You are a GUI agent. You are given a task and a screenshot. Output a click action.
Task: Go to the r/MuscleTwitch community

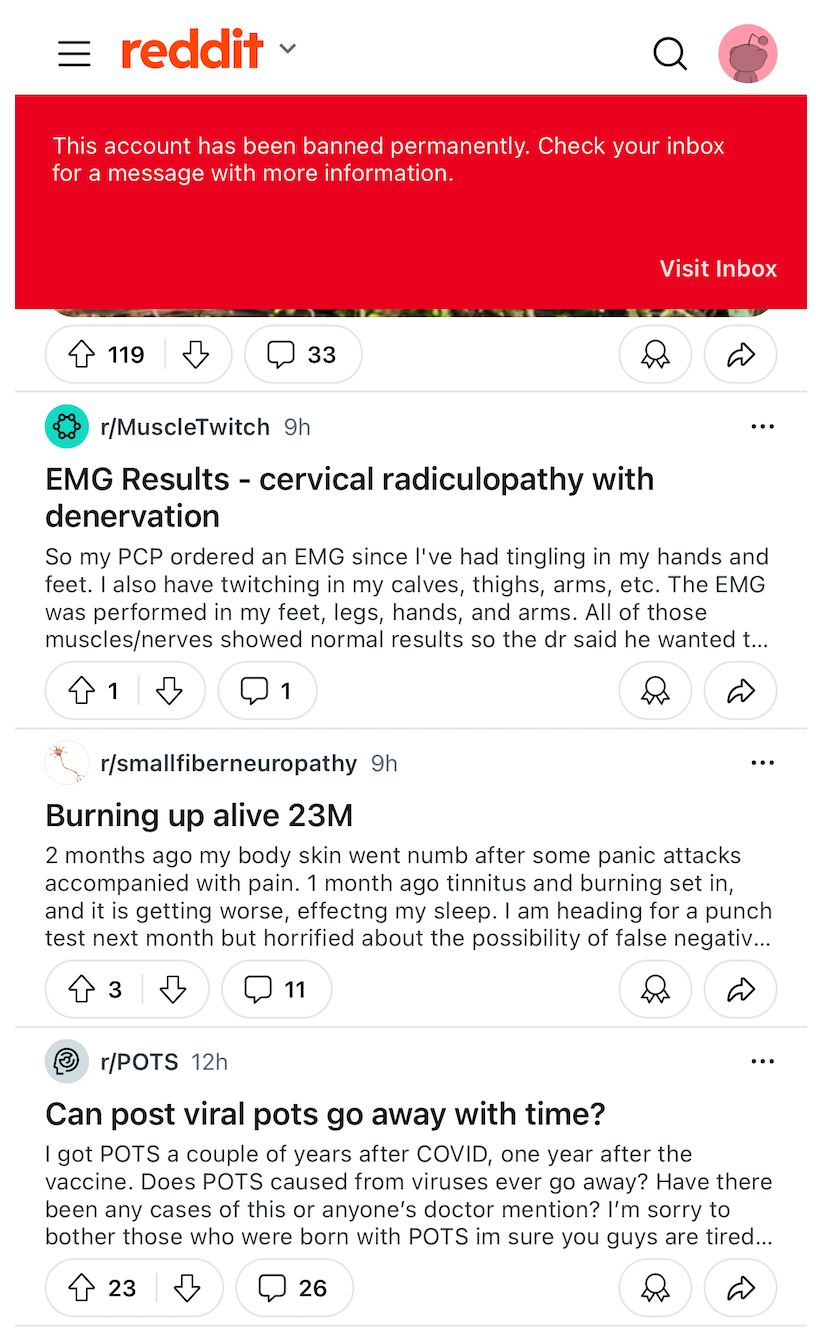tap(185, 428)
